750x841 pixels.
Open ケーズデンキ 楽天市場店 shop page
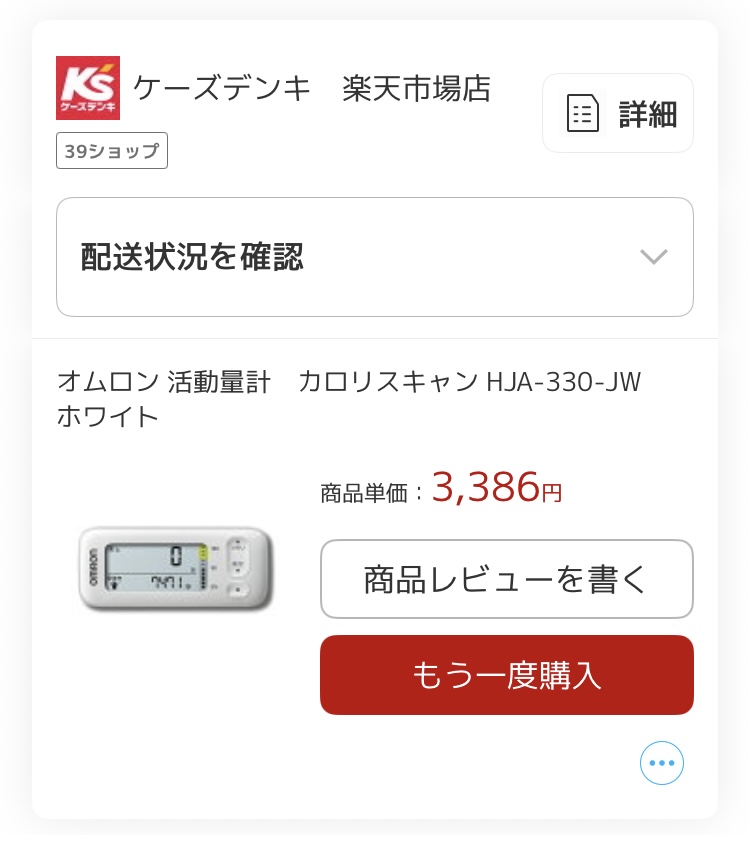pos(310,88)
